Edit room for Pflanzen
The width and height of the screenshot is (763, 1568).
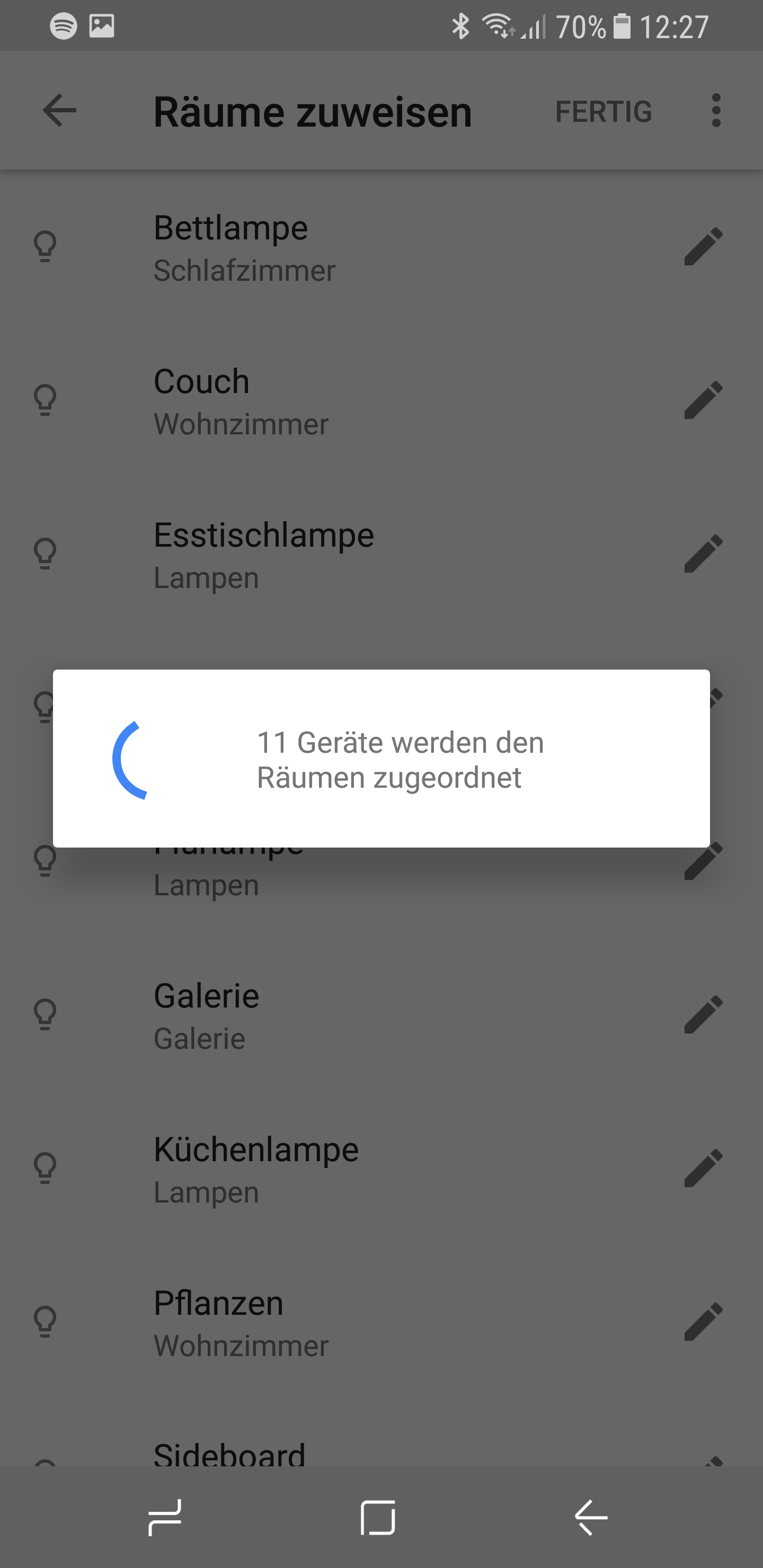click(703, 1322)
